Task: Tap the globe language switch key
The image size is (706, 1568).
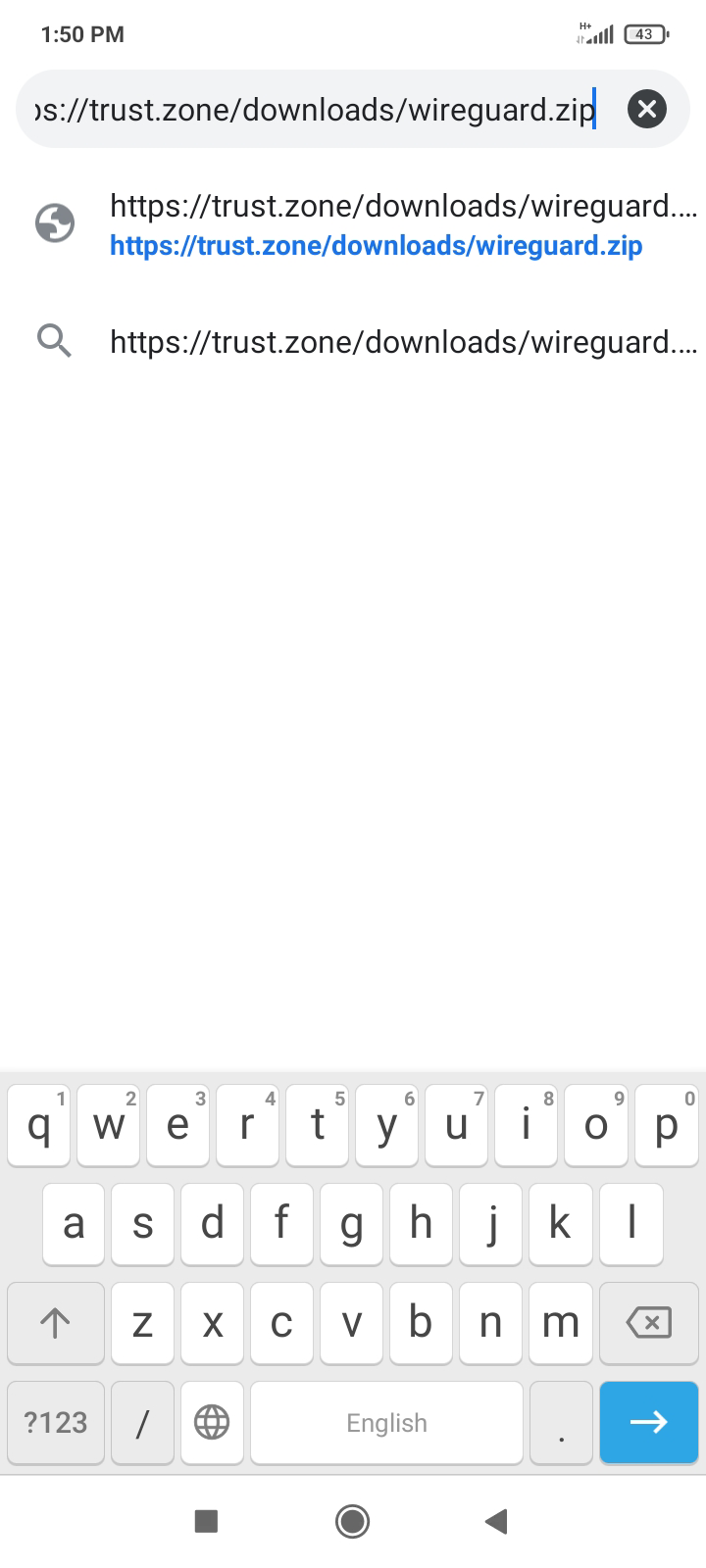Action: [x=212, y=1422]
